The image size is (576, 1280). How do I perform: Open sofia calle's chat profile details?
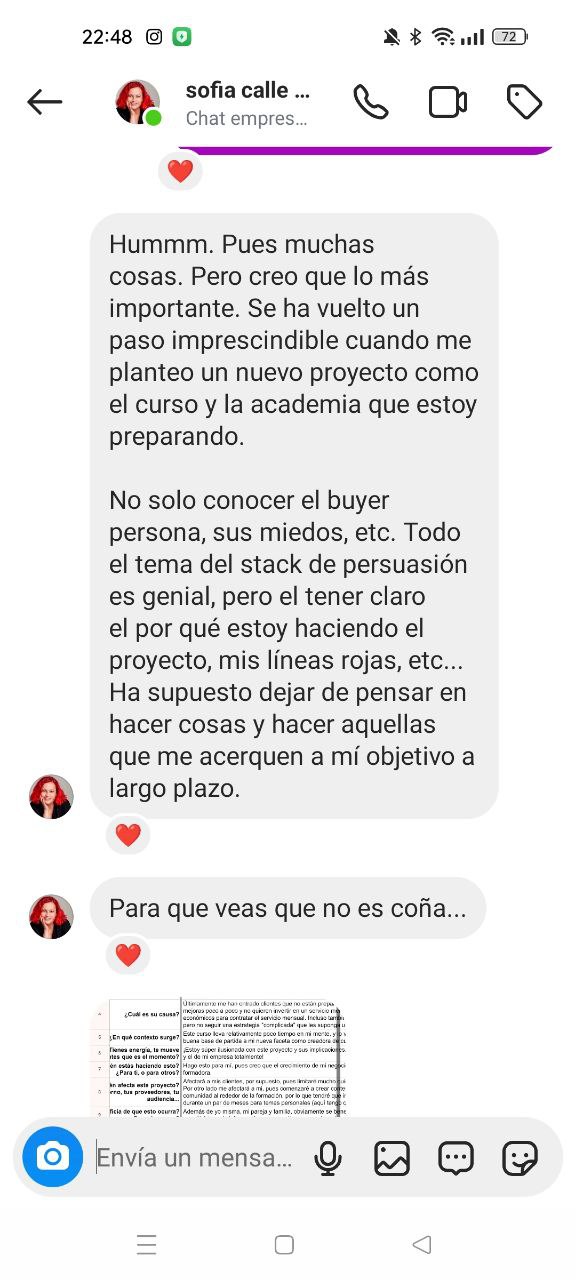pos(248,103)
